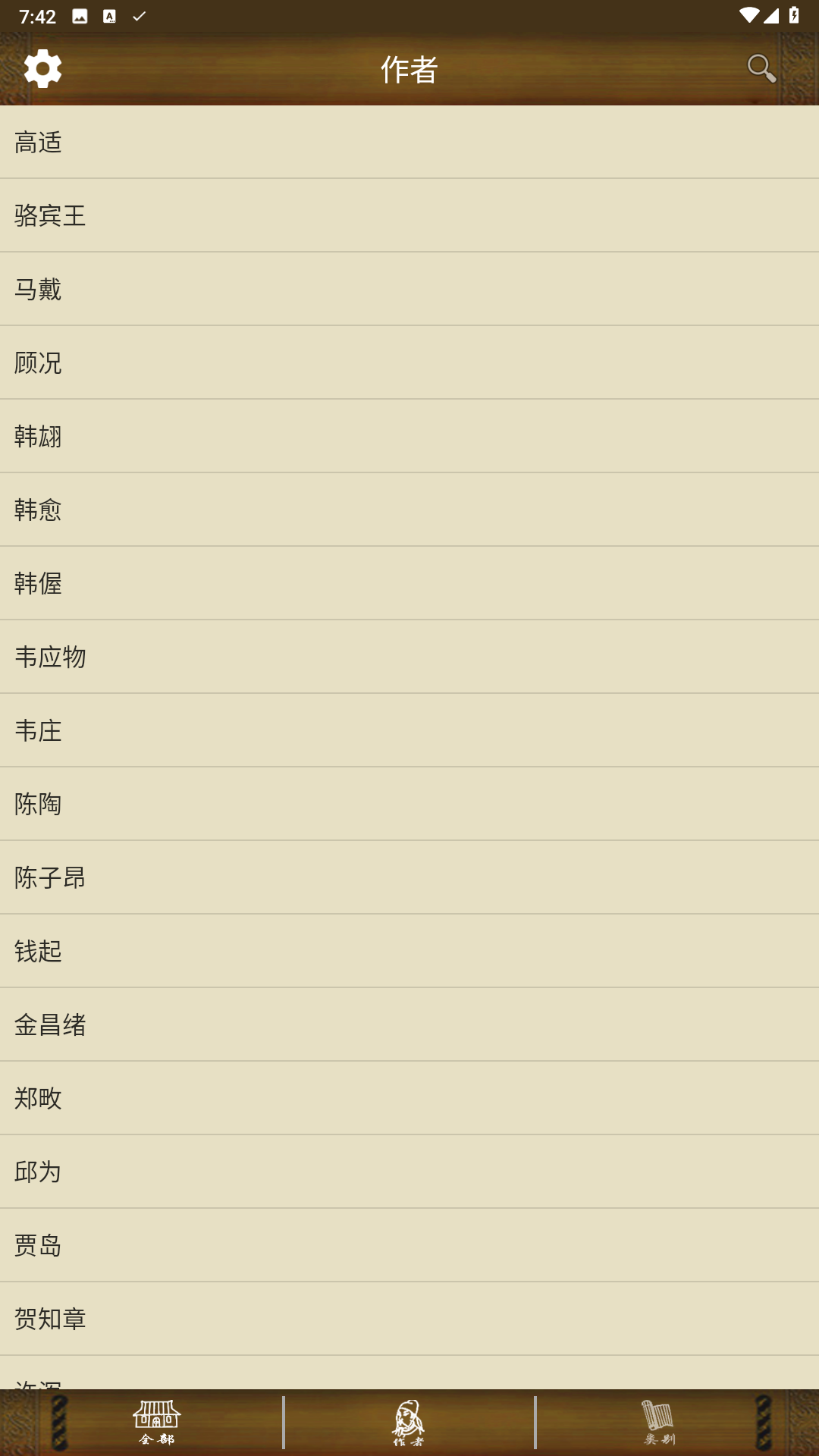The width and height of the screenshot is (819, 1456).
Task: Open author 韩偓
Action: pyautogui.click(x=409, y=583)
